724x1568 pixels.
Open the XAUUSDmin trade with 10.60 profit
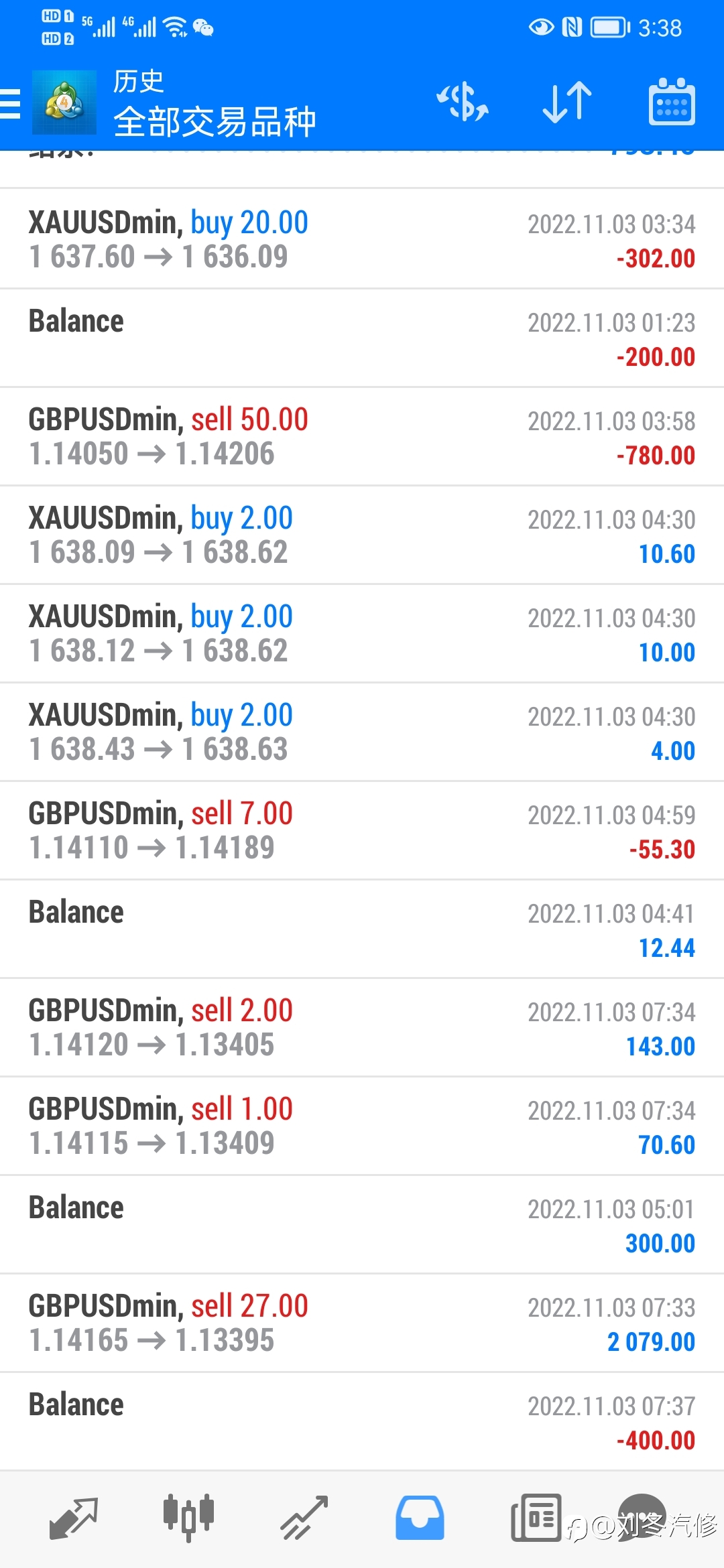[x=362, y=535]
